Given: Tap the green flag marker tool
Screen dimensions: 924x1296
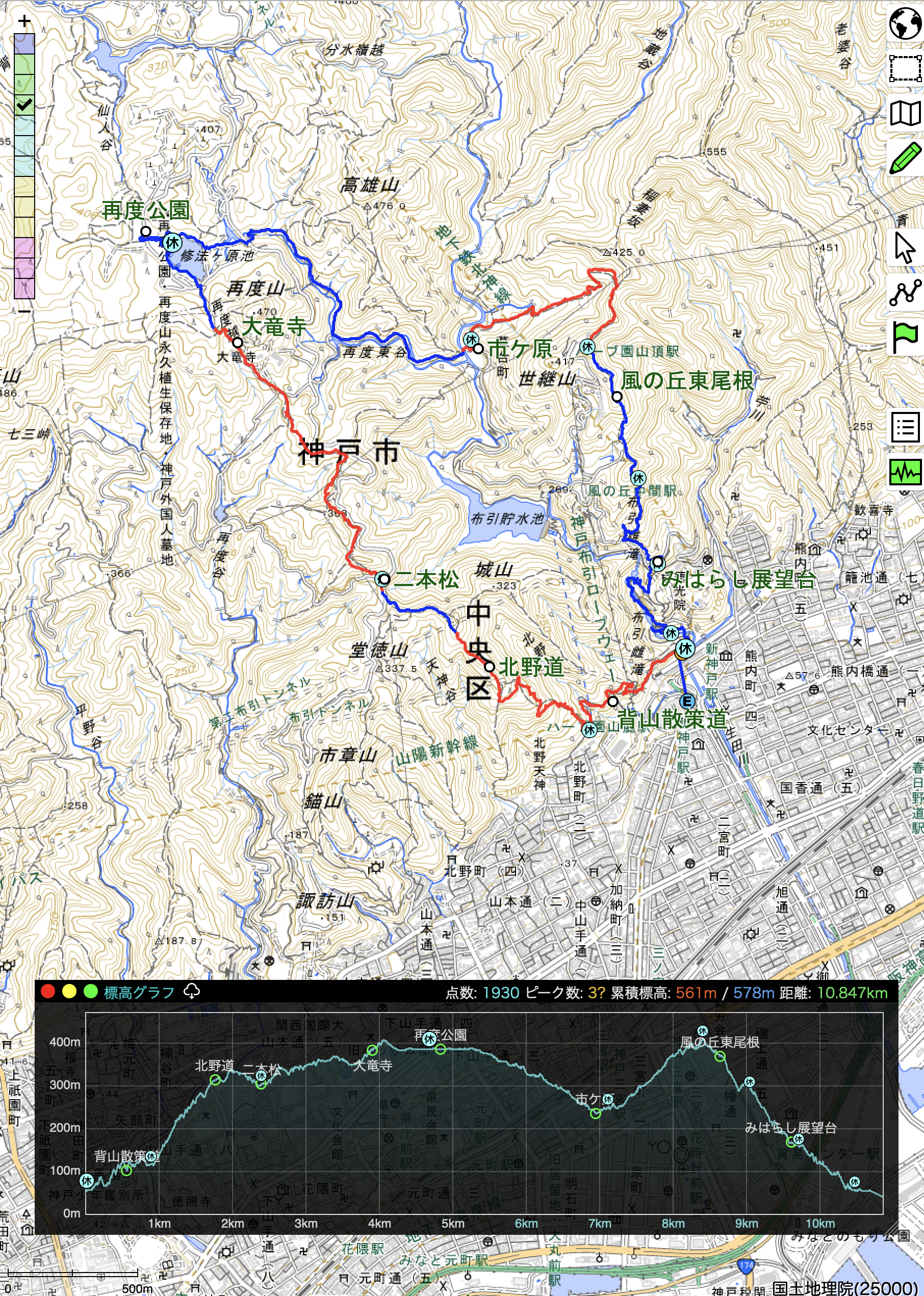Looking at the screenshot, I should pyautogui.click(x=905, y=337).
